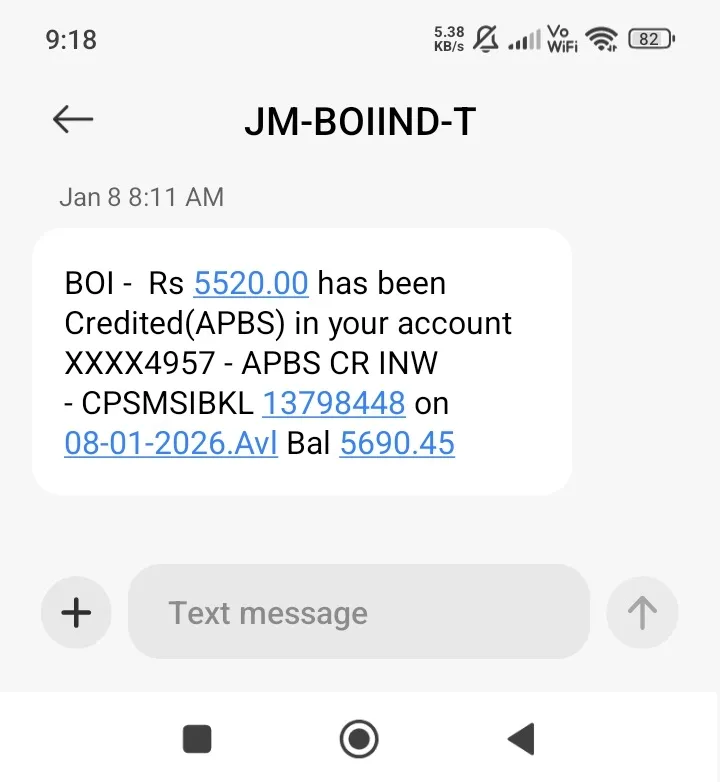720x782 pixels.
Task: Tap the data speed indicator 5.38 KB/s
Action: (x=448, y=38)
